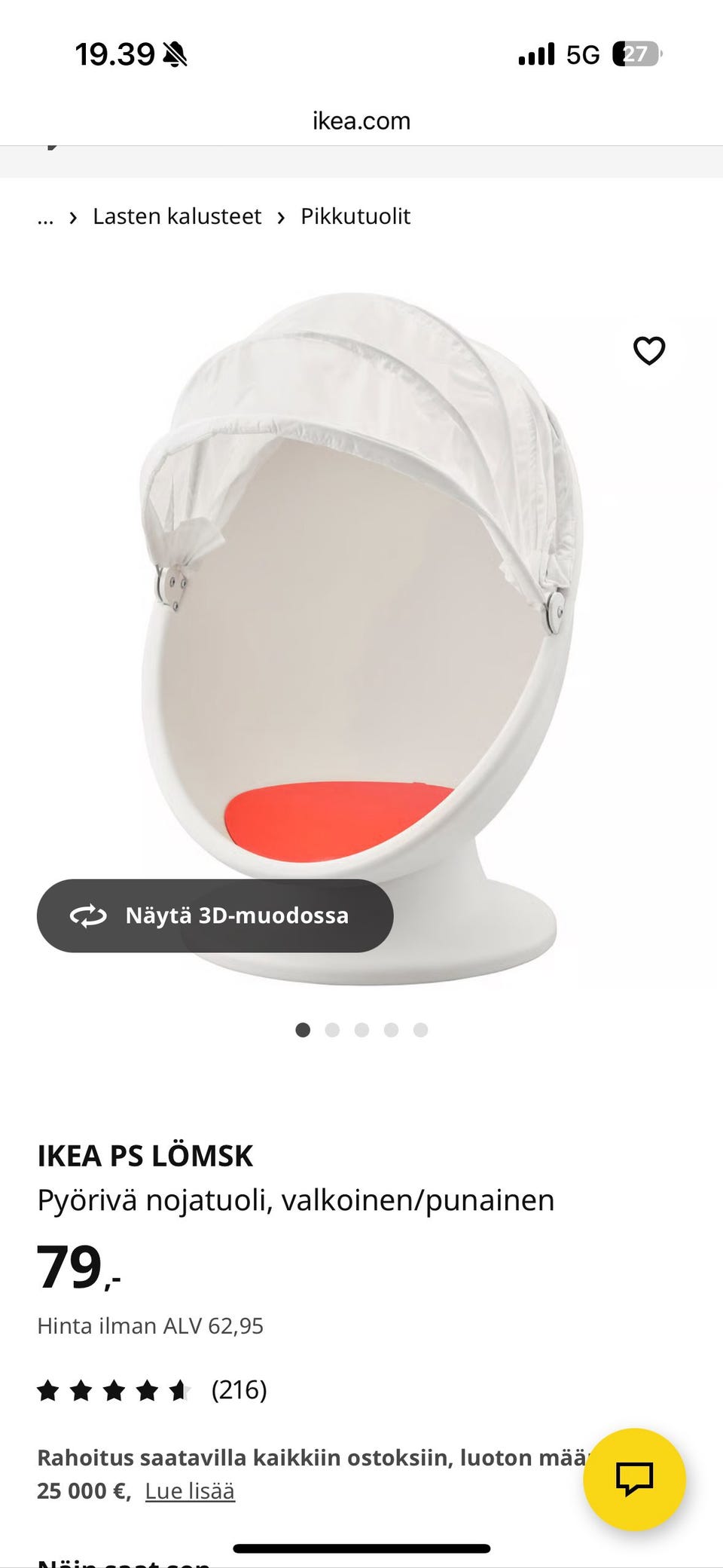This screenshot has height=1568, width=723.
Task: Open the yellow chat support button
Action: 634,1479
